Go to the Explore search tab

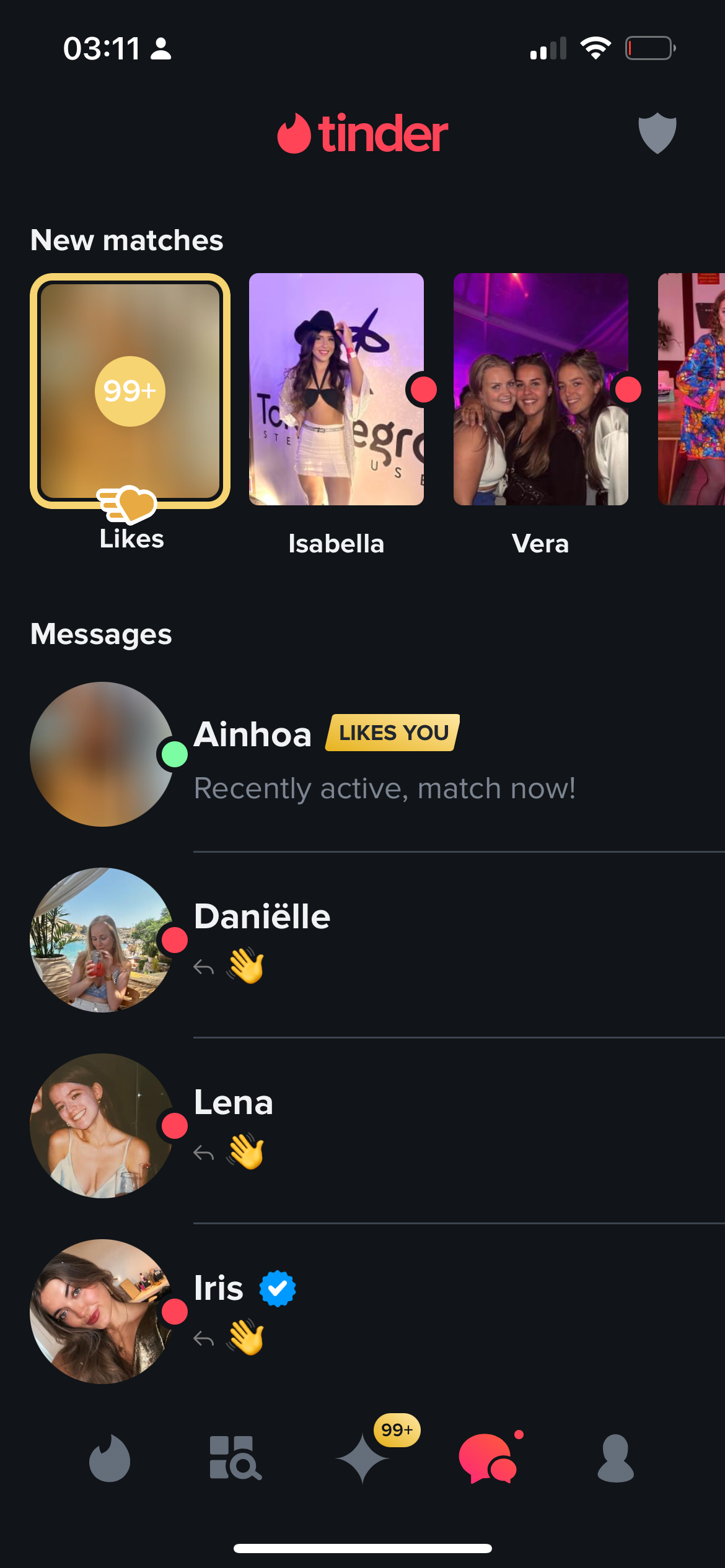235,1458
